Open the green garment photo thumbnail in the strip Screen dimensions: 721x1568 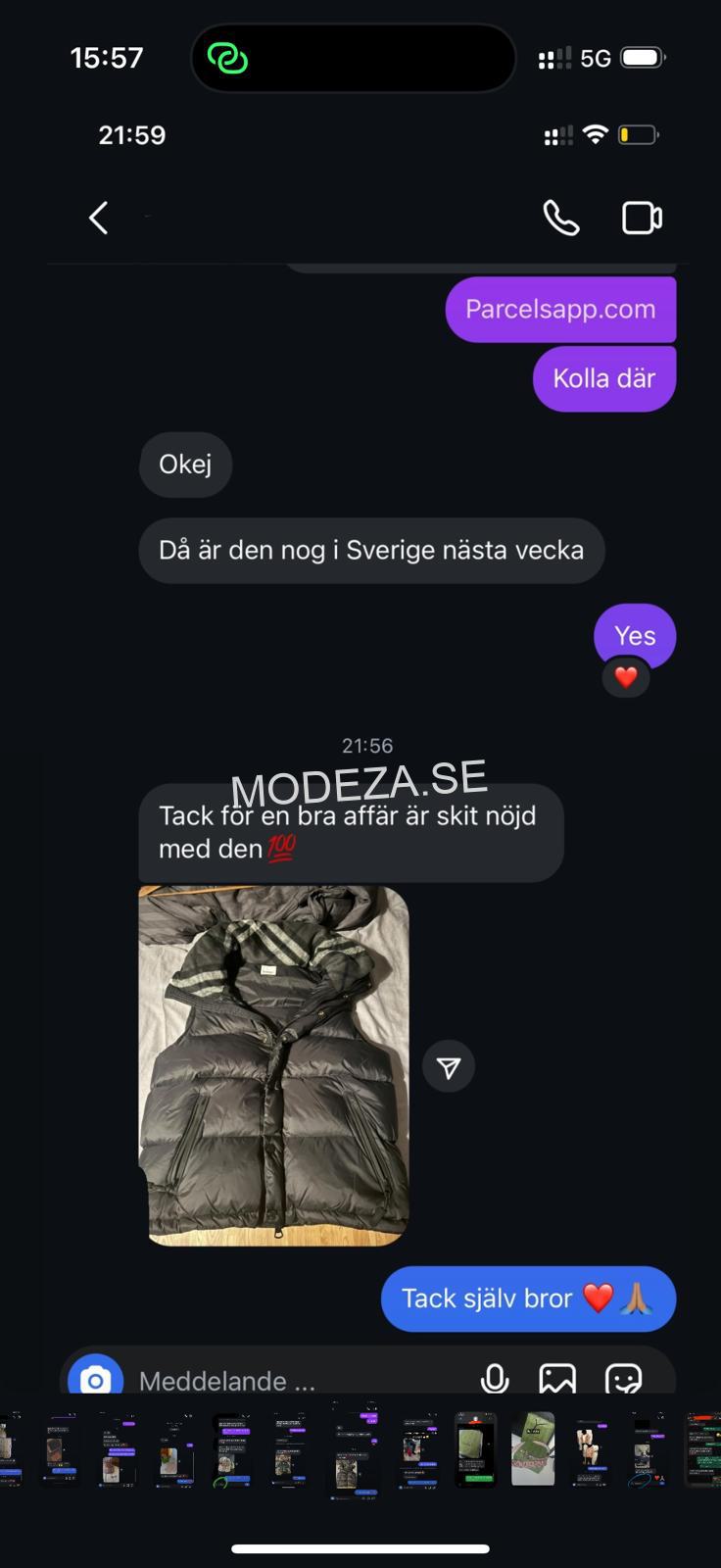pyautogui.click(x=533, y=1449)
